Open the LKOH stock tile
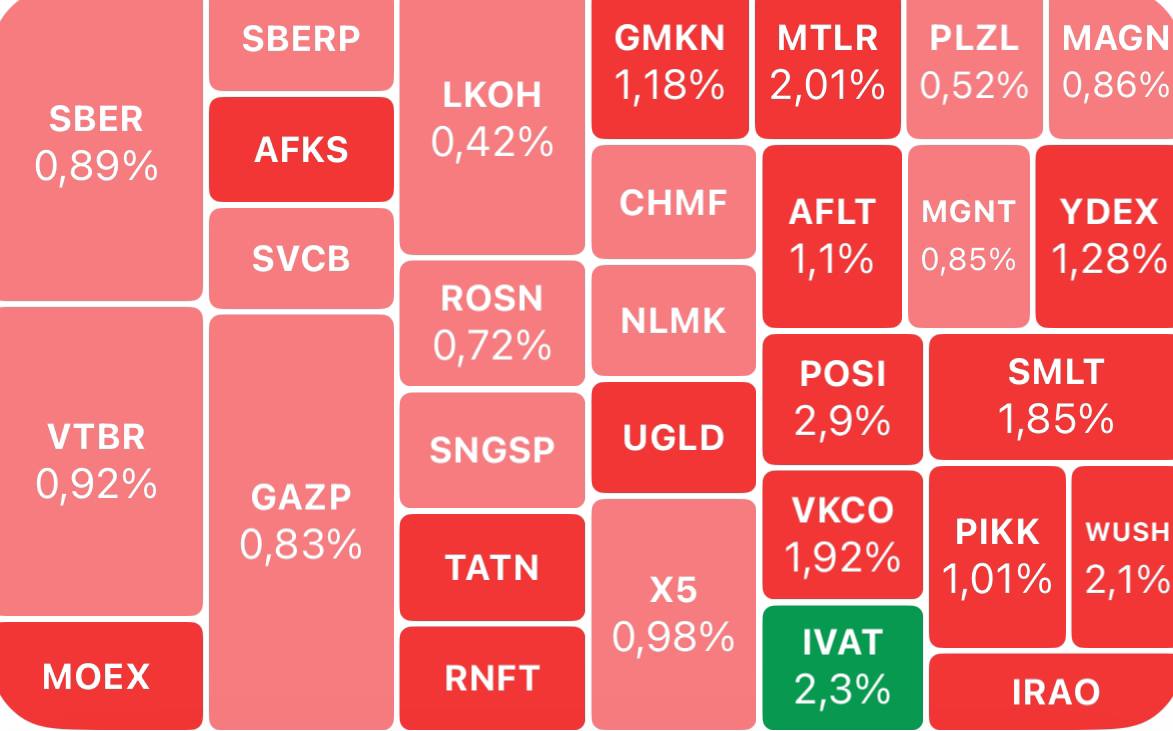Screen dimensions: 1173x731 pos(492,122)
